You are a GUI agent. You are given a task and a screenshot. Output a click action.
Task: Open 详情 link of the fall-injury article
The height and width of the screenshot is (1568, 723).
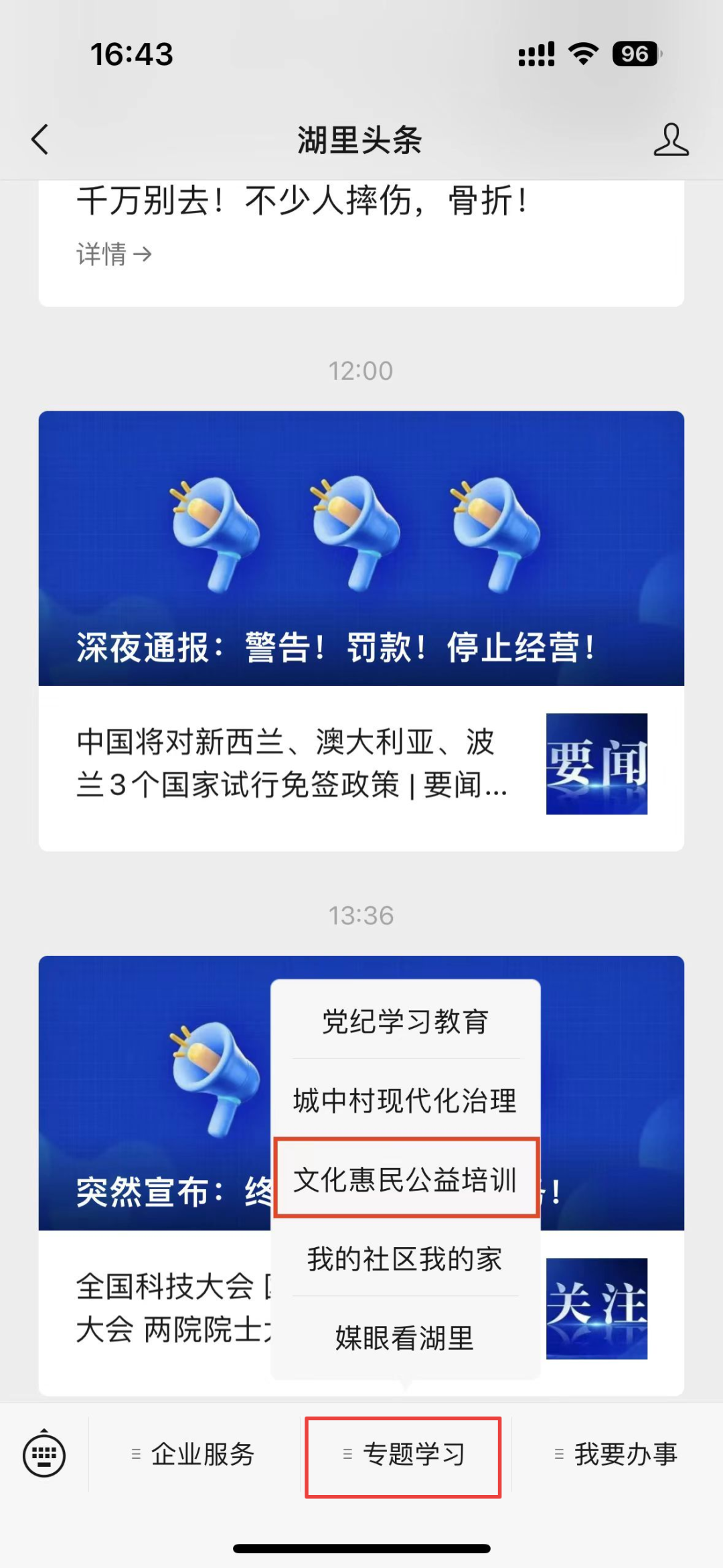[x=114, y=255]
